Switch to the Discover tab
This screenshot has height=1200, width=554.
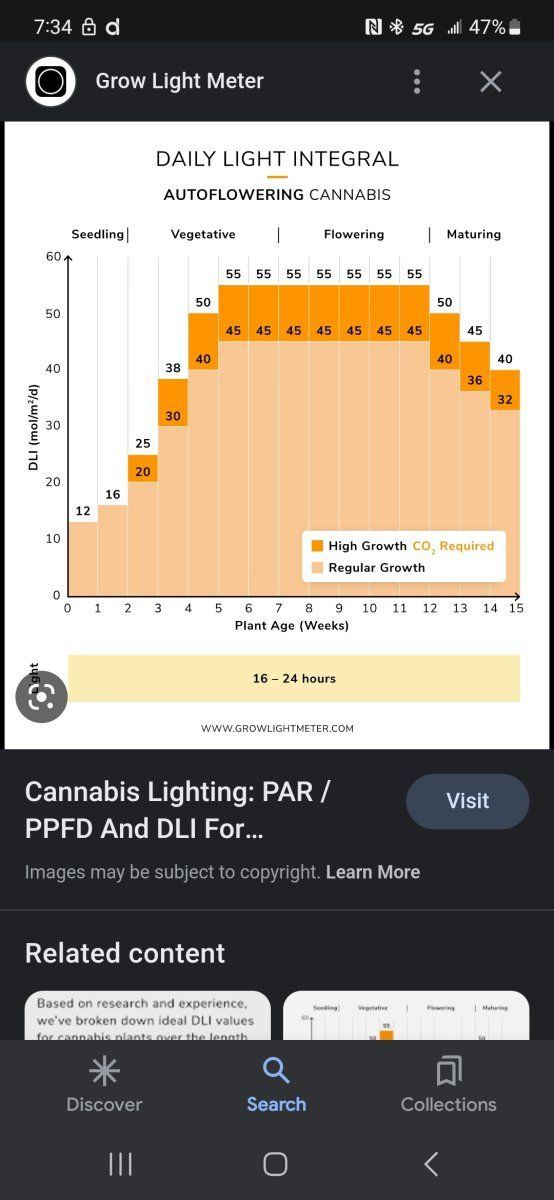104,1085
